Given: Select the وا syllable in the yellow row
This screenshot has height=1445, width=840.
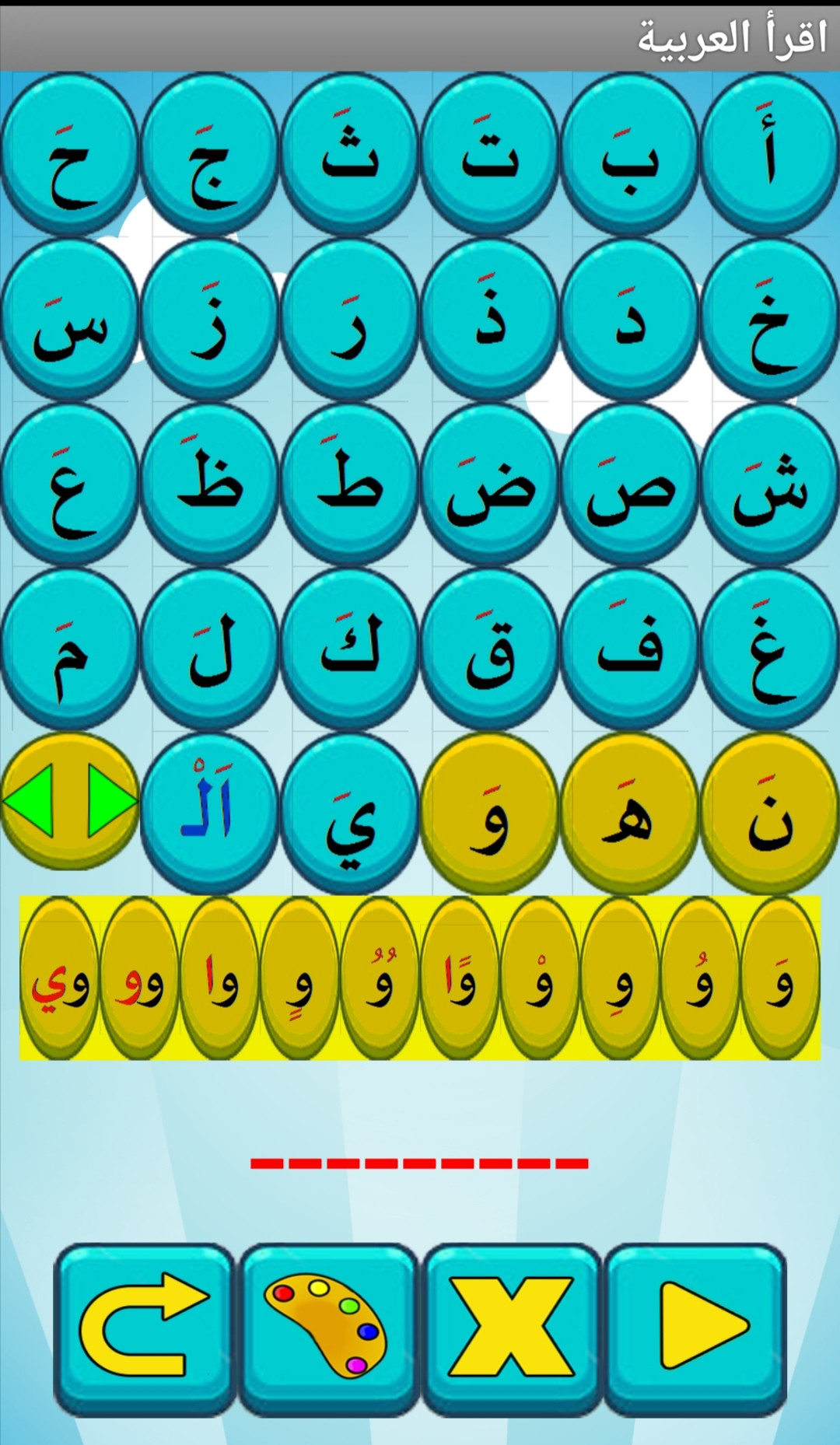Looking at the screenshot, I should tap(221, 980).
